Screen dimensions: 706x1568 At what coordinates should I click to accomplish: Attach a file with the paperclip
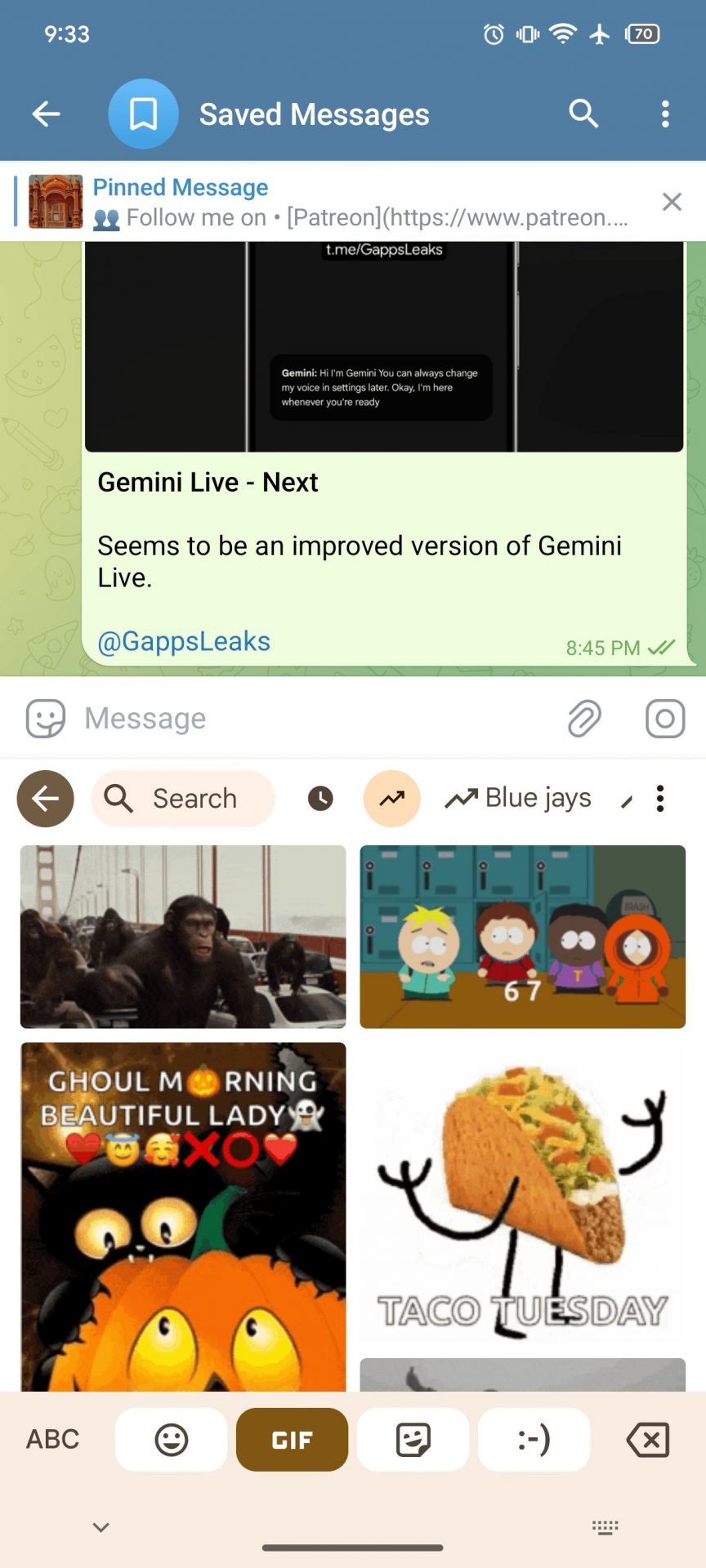pos(584,719)
